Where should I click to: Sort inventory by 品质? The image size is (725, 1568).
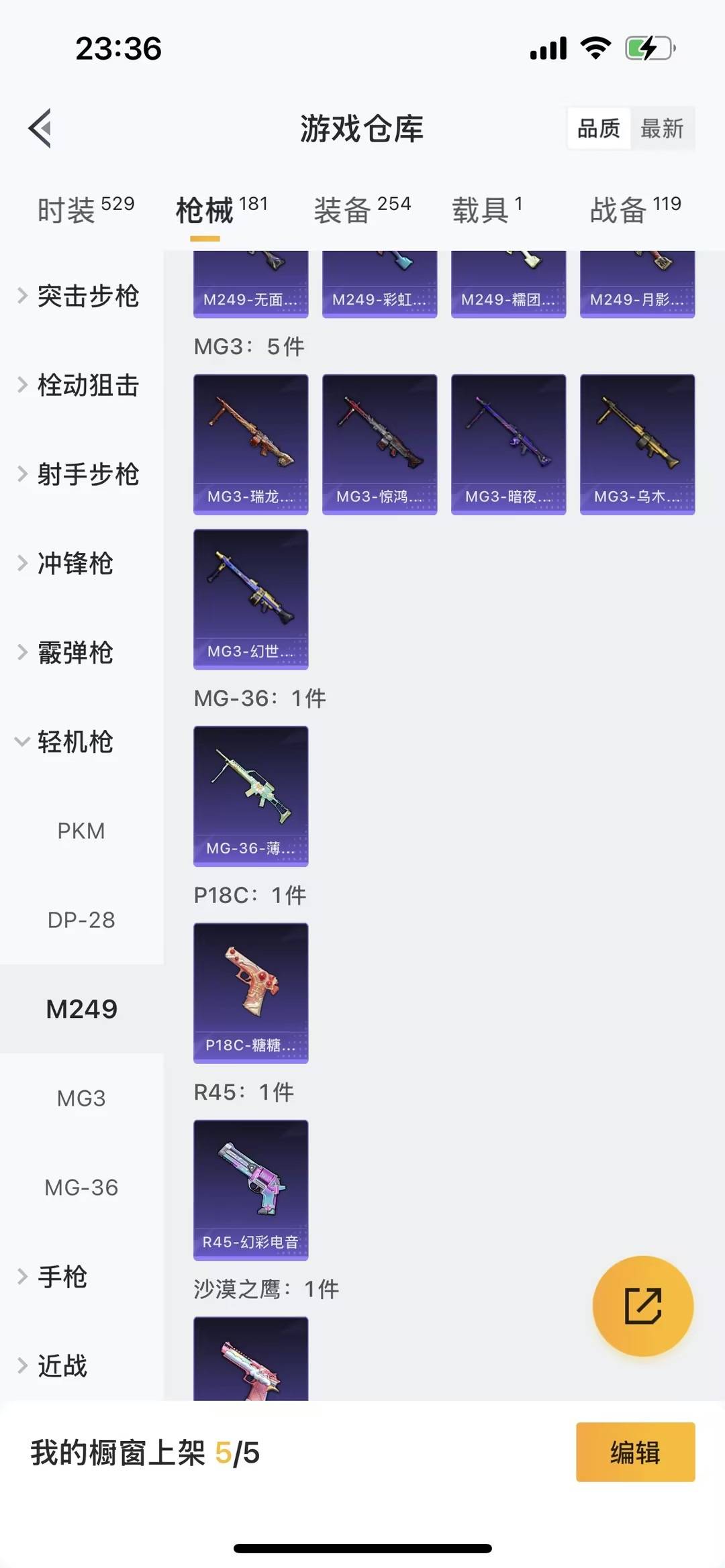tap(599, 128)
